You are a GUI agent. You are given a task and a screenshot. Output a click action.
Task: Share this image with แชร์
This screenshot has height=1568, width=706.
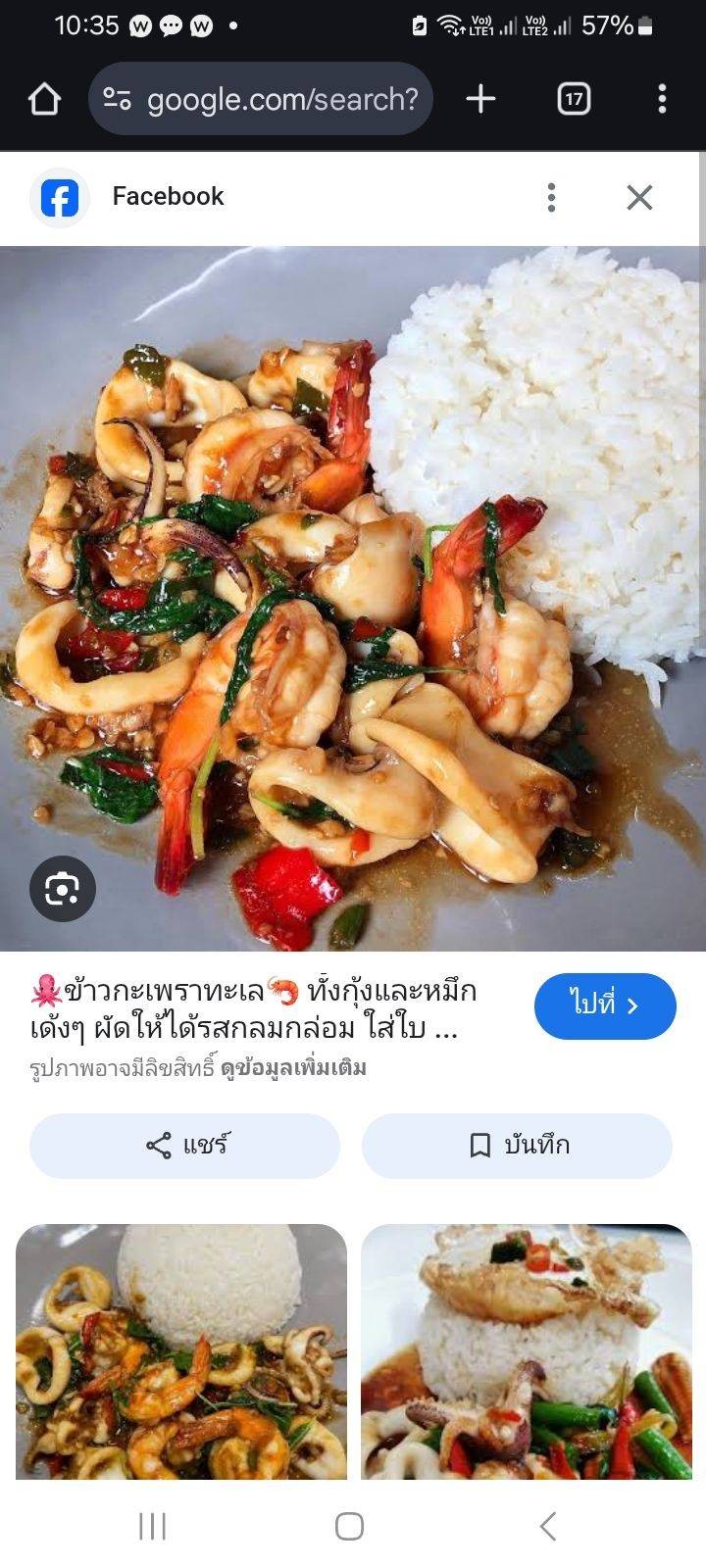coord(184,1145)
